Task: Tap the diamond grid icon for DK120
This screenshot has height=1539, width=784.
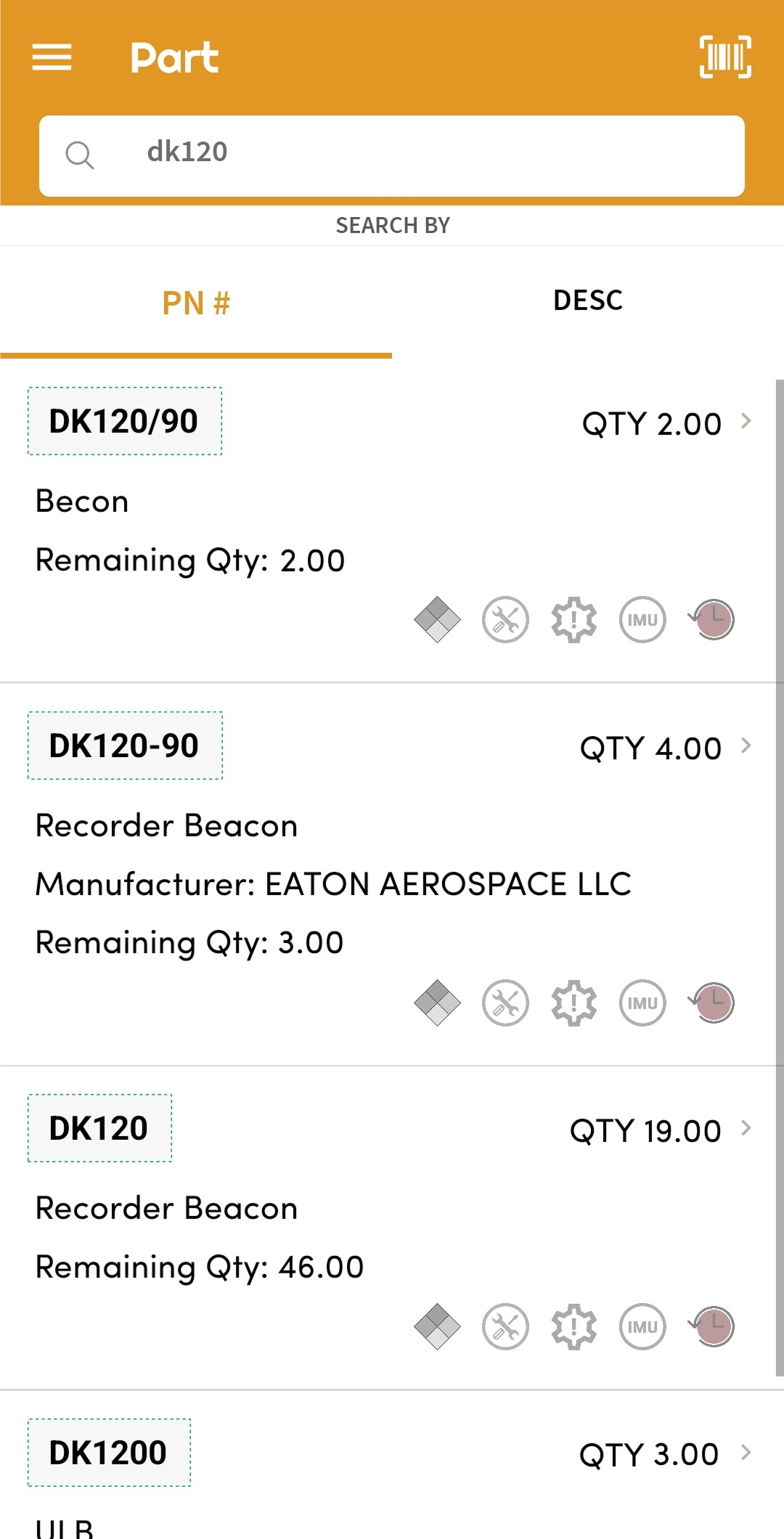Action: pos(437,1327)
